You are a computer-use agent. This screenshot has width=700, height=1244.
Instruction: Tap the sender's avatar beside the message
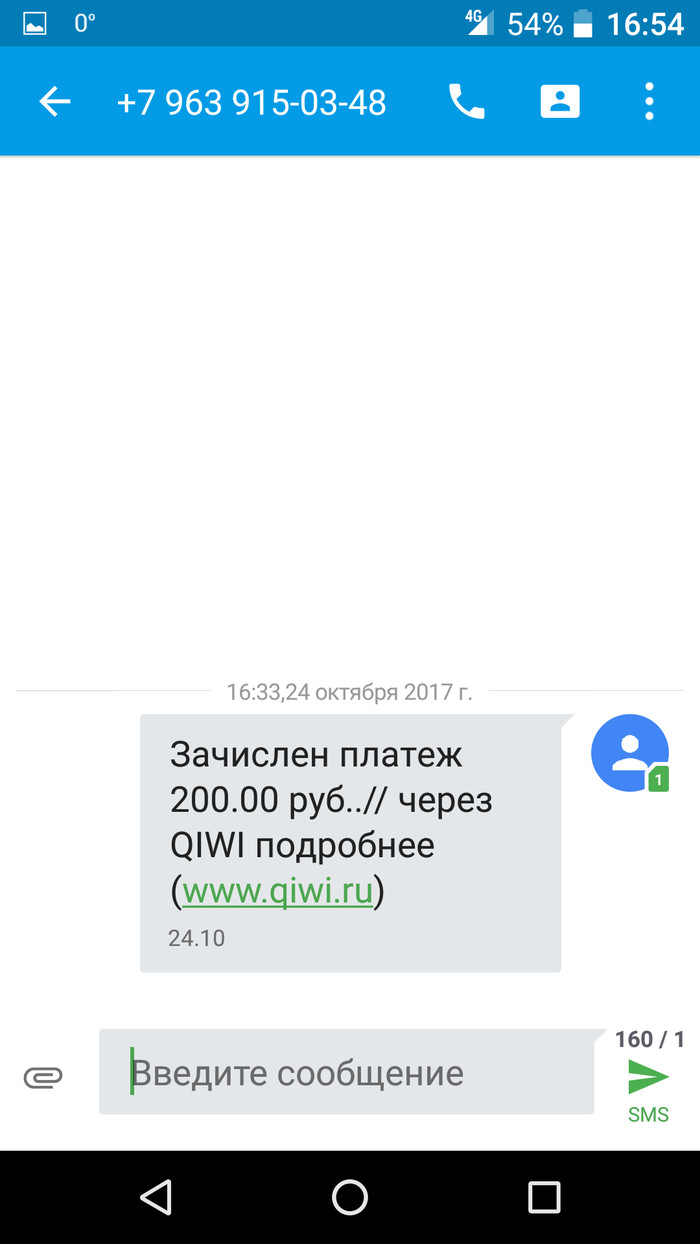tap(630, 753)
